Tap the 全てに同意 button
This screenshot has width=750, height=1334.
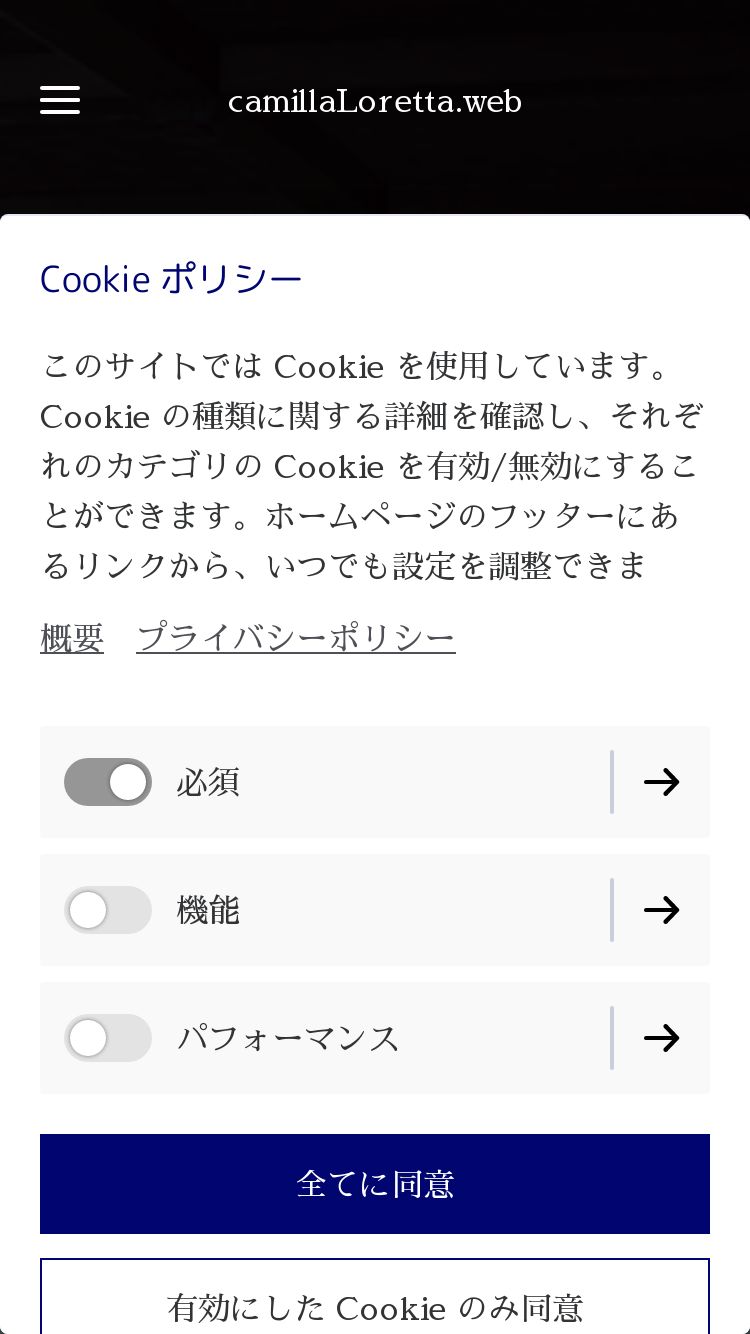tap(375, 1184)
